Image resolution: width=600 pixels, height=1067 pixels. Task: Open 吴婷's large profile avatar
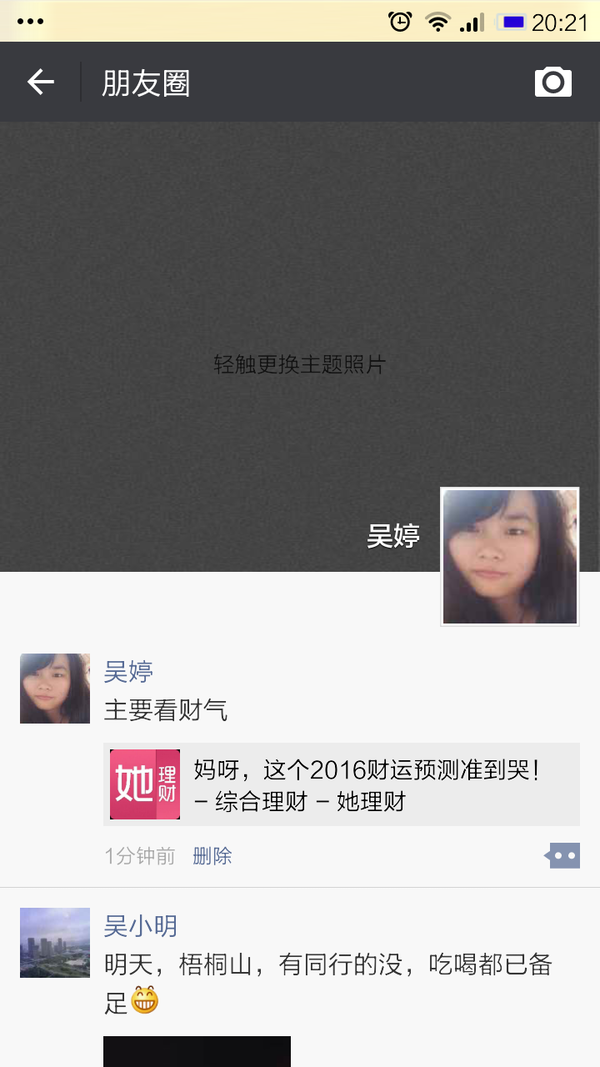click(510, 557)
